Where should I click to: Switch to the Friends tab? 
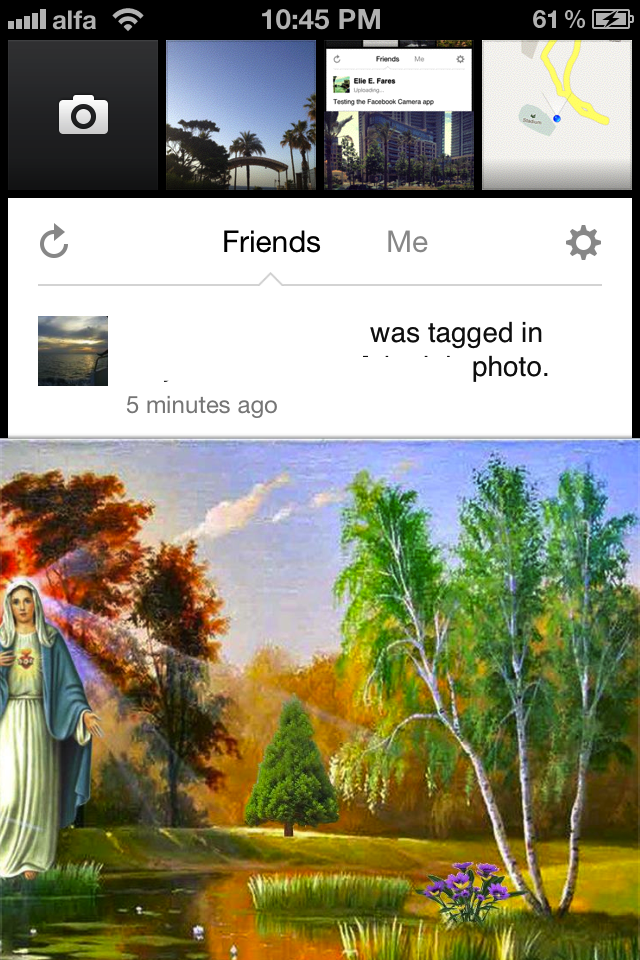click(271, 242)
